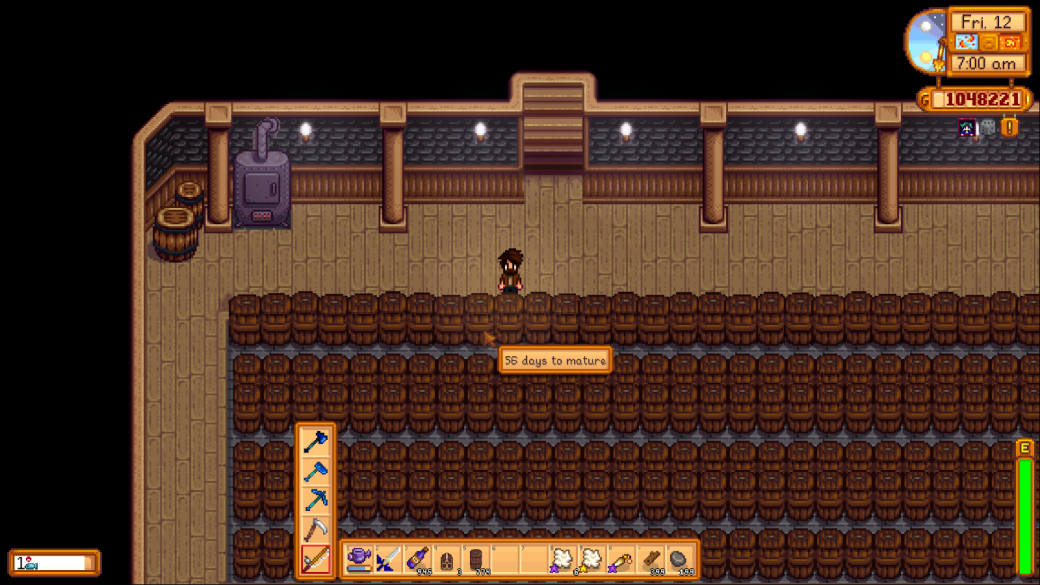Select the axe in the tool column
The image size is (1040, 585).
316,442
